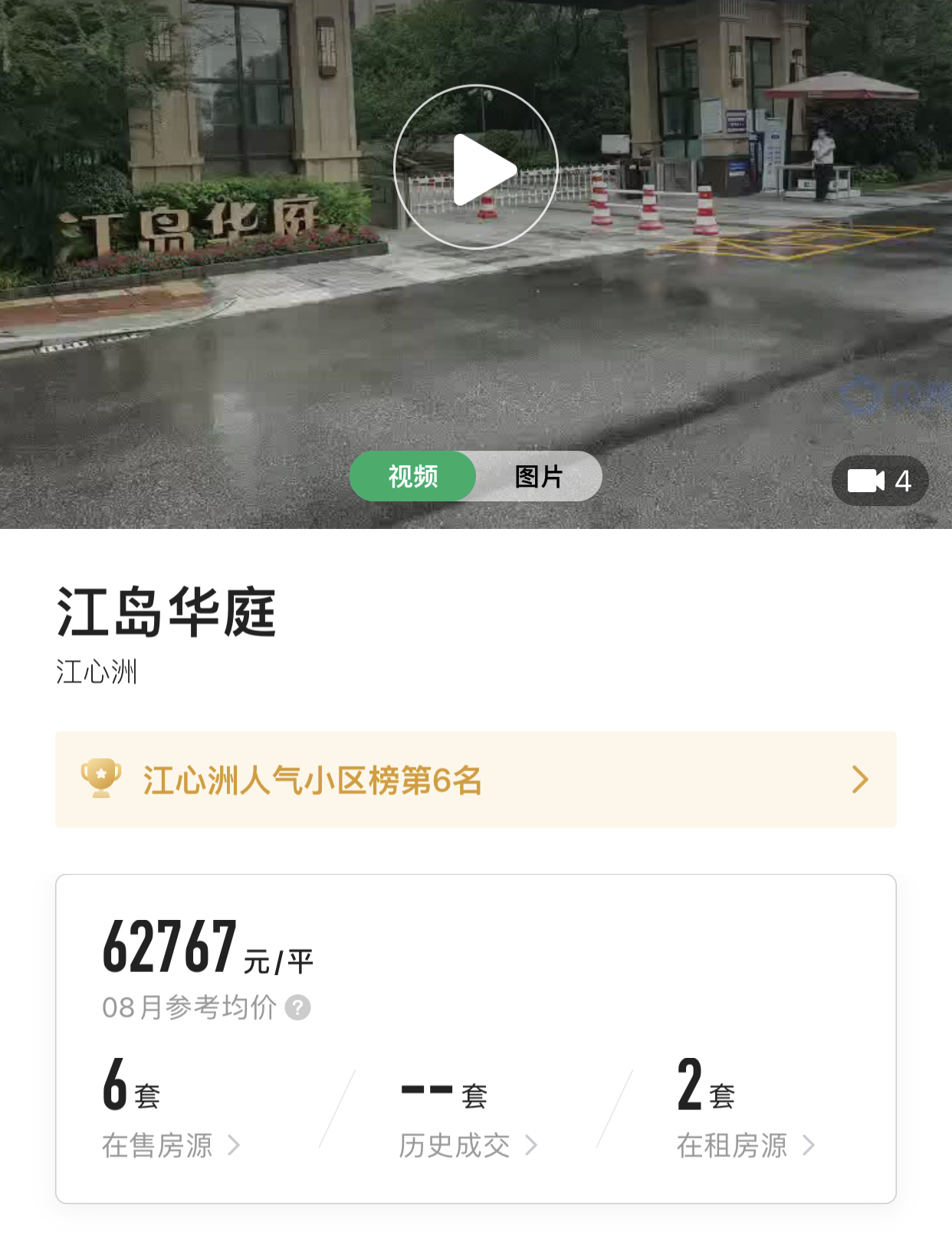This screenshot has width=952, height=1258.
Task: Switch to the 图片 tab
Action: (x=539, y=476)
